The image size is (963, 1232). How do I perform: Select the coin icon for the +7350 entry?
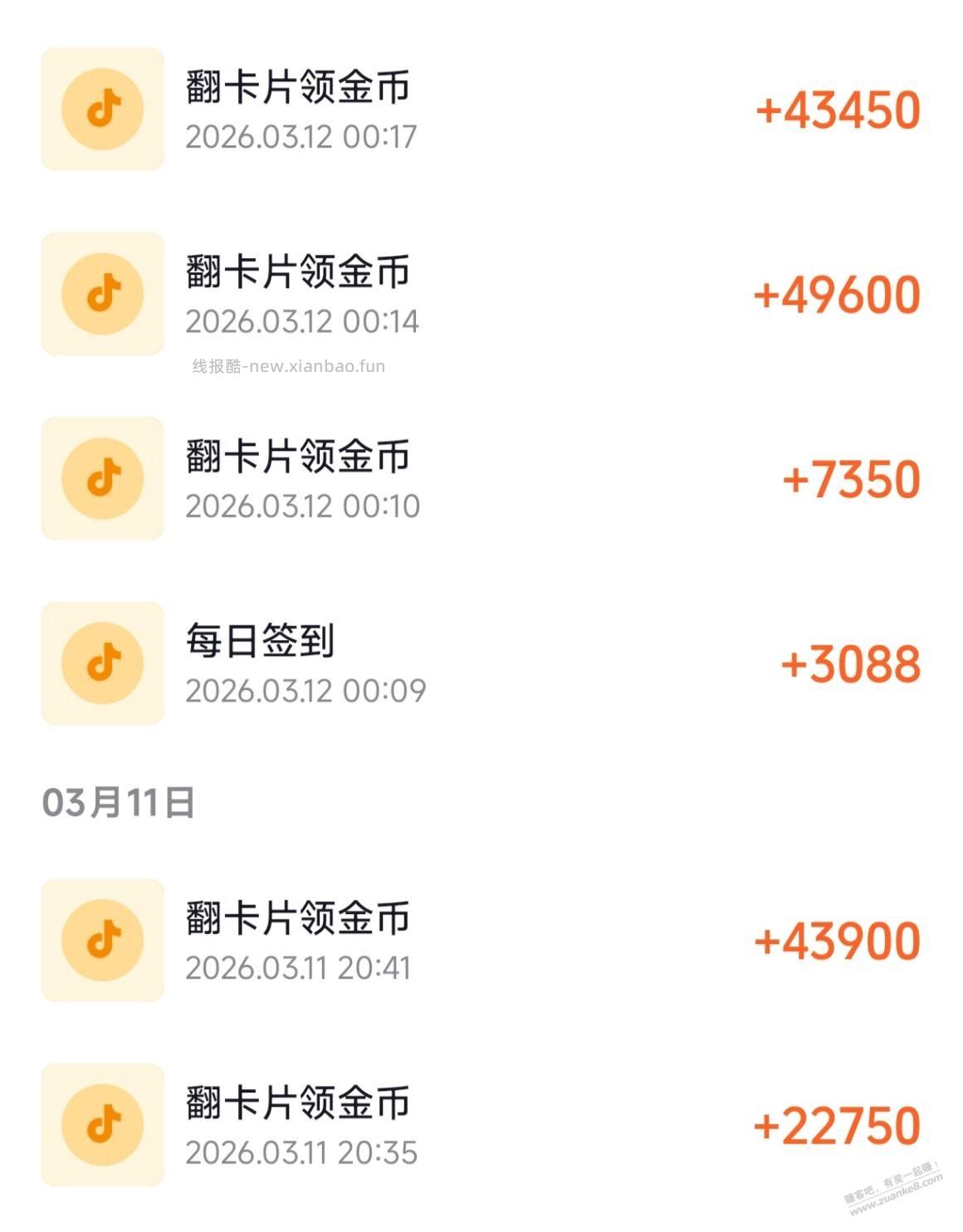pyautogui.click(x=101, y=478)
